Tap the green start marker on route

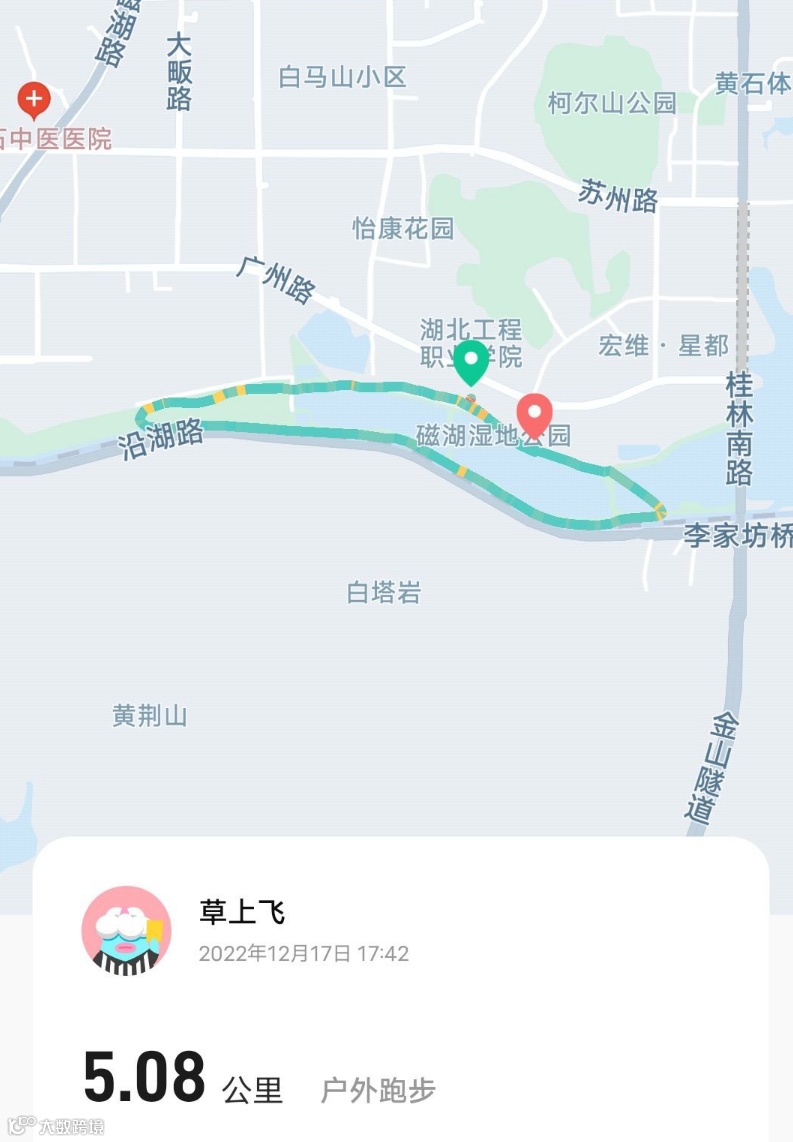click(471, 362)
